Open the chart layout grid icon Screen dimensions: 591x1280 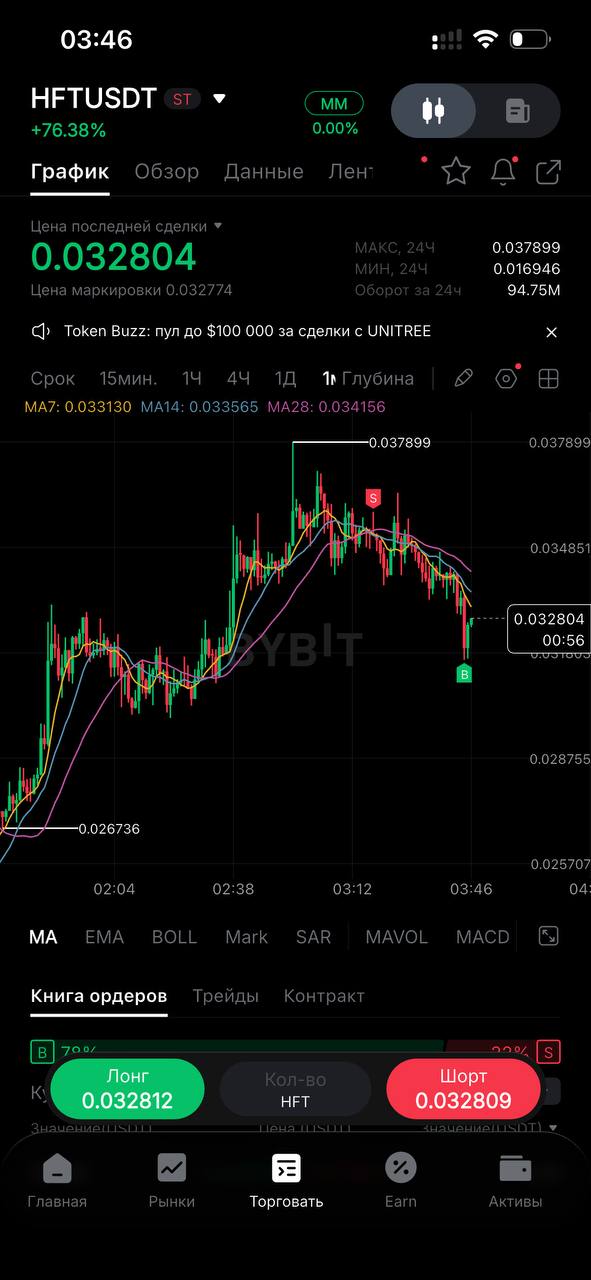548,379
